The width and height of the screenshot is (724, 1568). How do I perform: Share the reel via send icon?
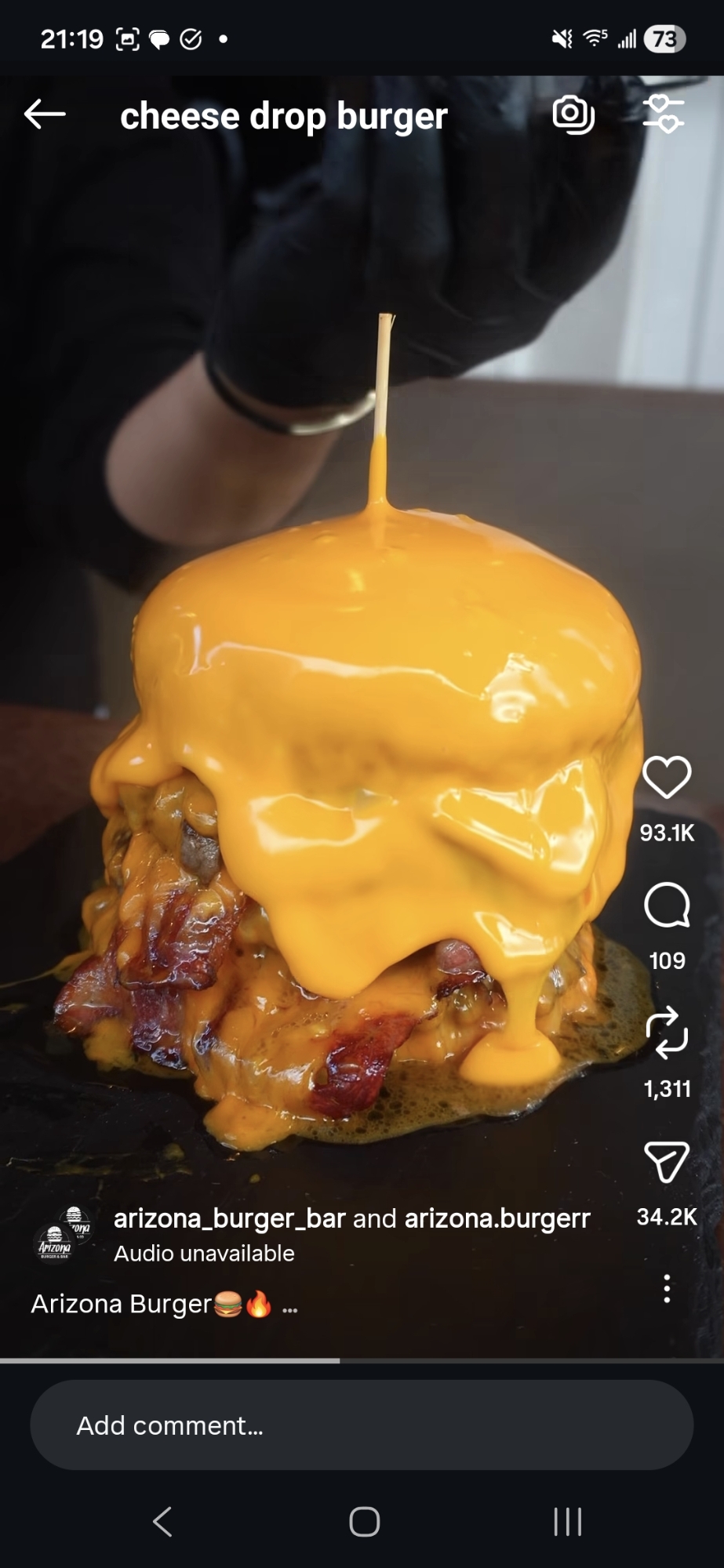coord(667,1162)
